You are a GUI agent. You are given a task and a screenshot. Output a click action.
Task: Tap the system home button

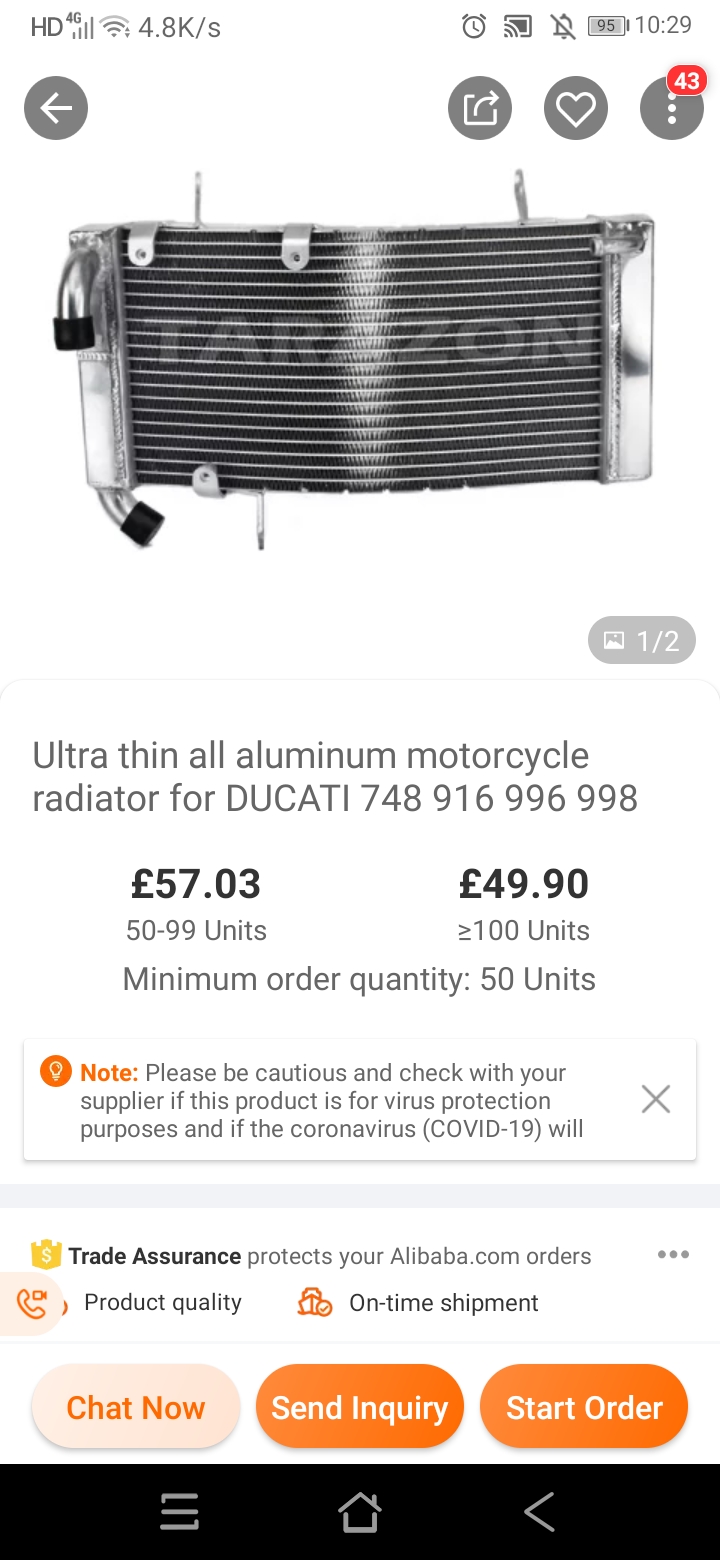coord(360,1512)
